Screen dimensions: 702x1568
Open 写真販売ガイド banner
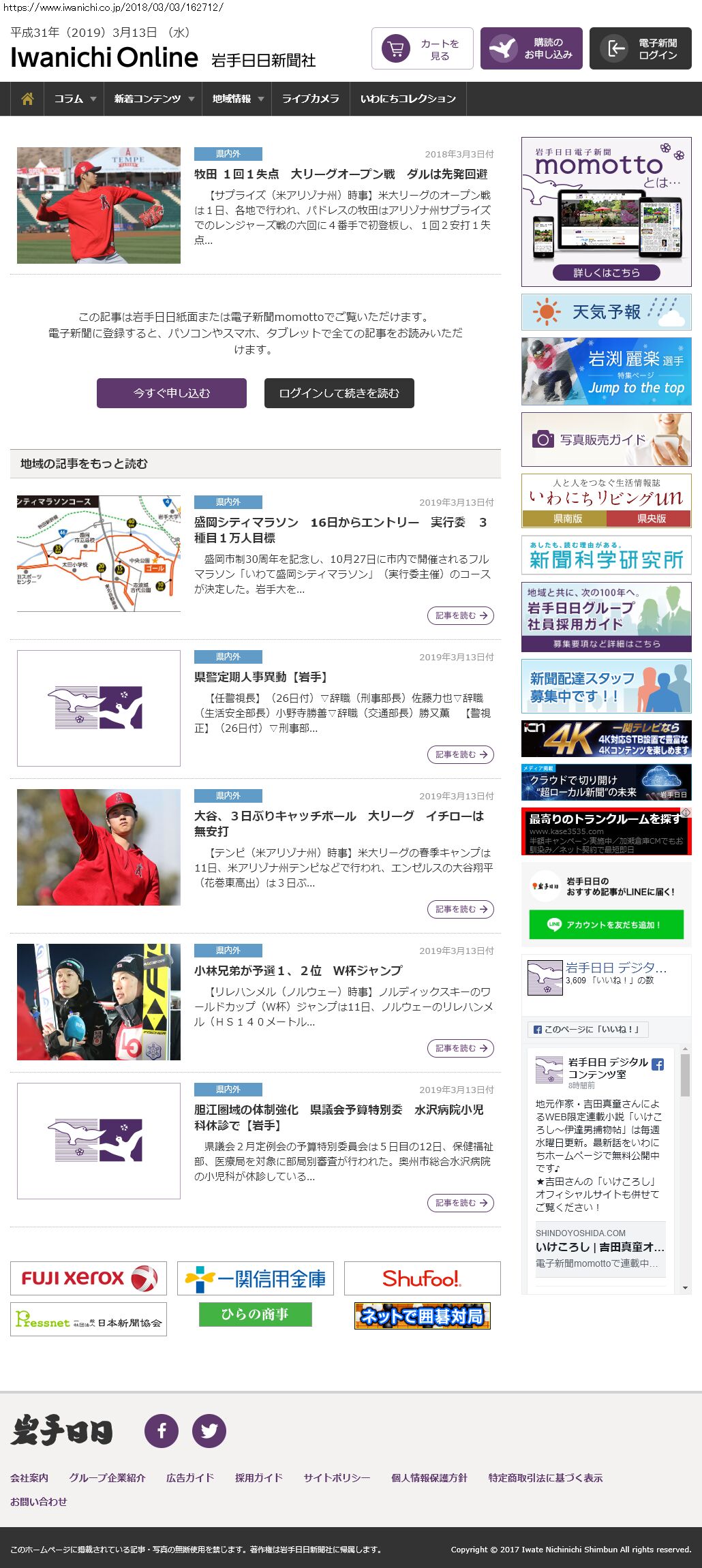click(x=606, y=440)
